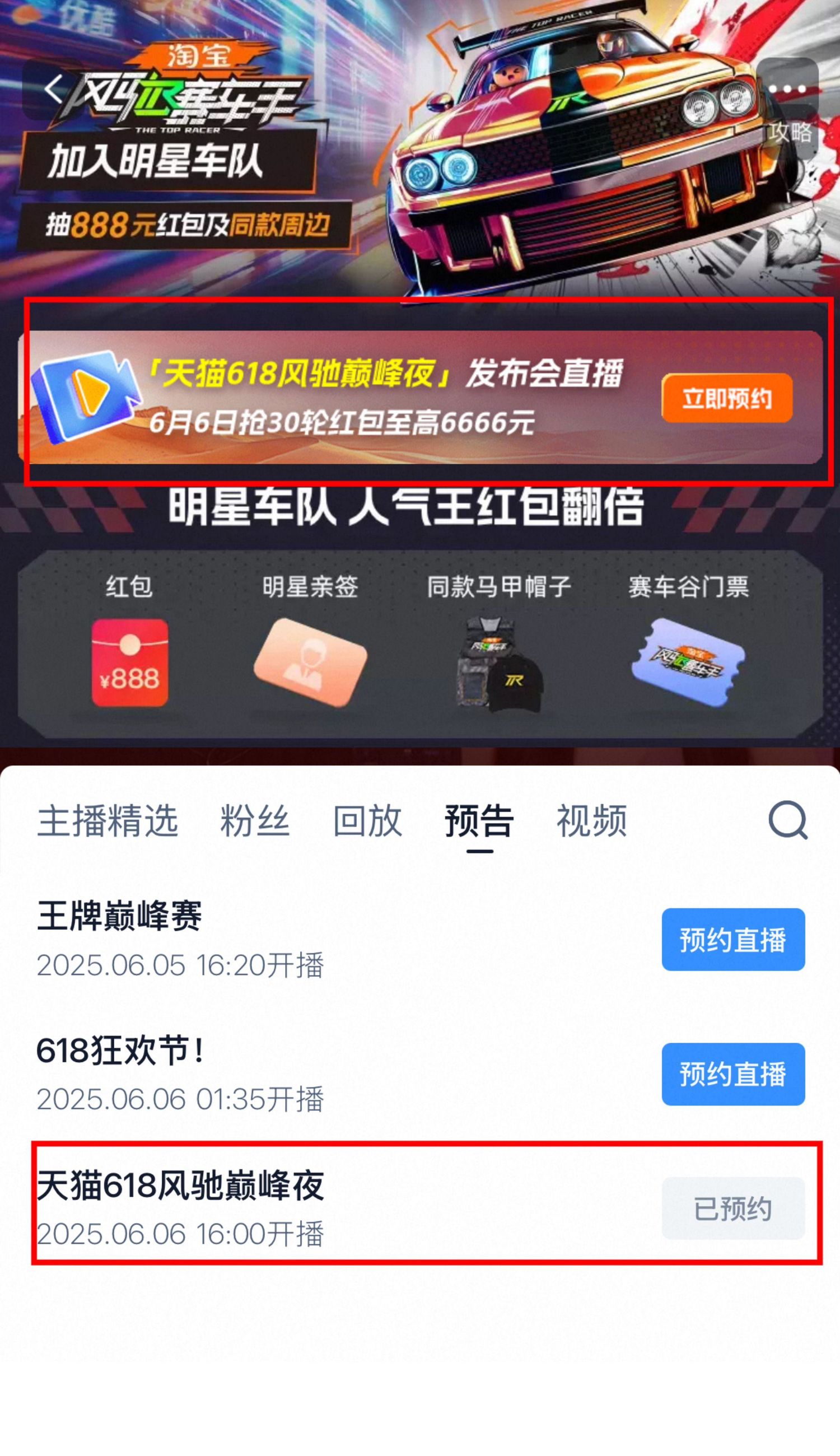The width and height of the screenshot is (840, 1456).
Task: Open search with the magnifier icon
Action: click(788, 819)
